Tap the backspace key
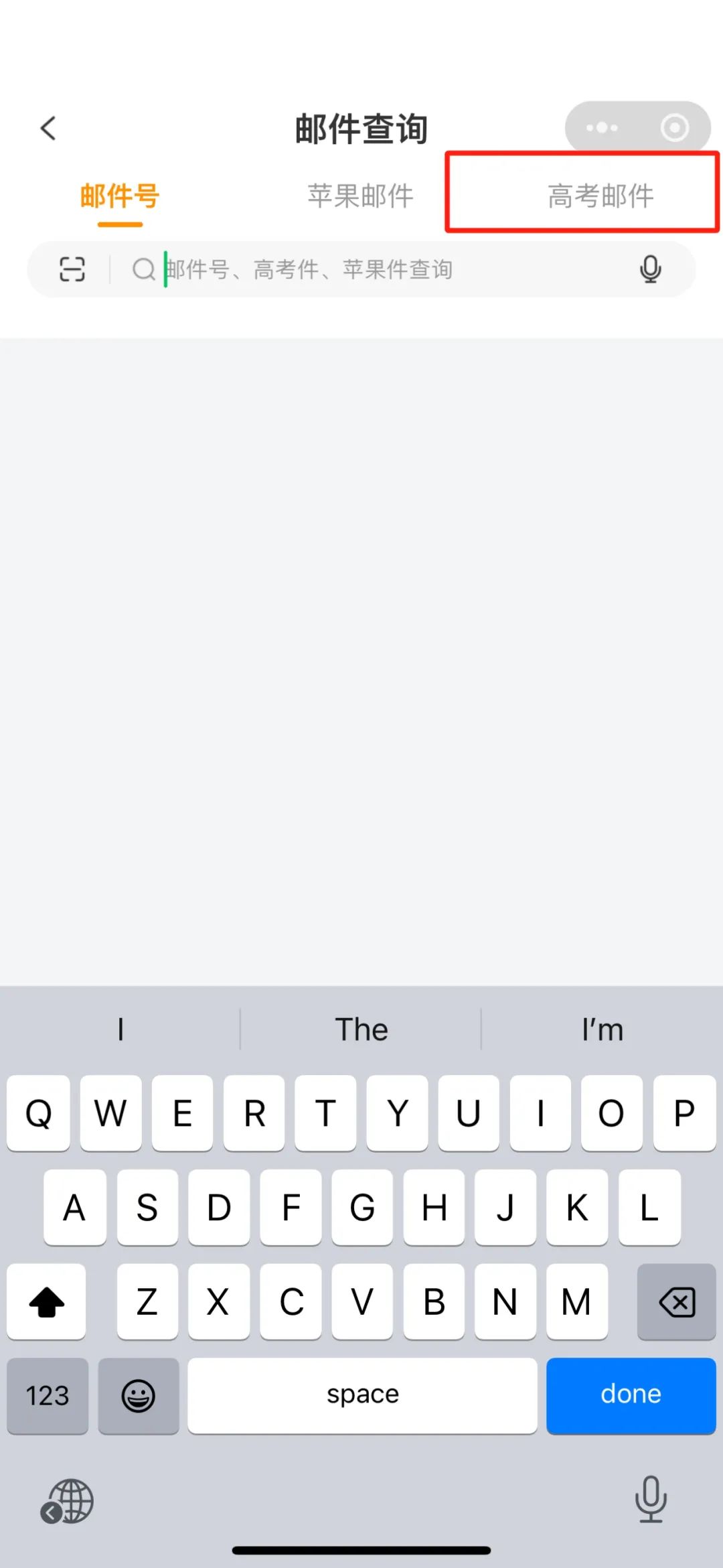This screenshot has width=723, height=1568. 677,1301
